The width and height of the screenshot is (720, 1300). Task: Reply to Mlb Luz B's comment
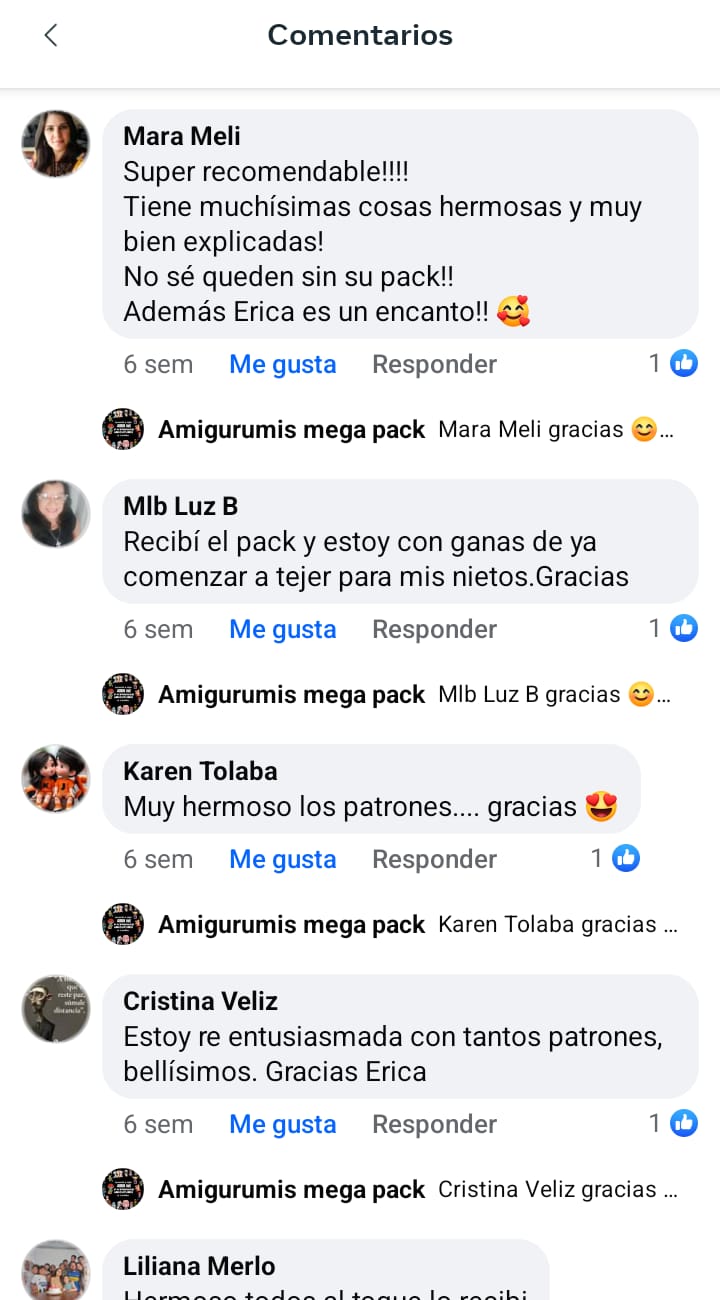tap(434, 629)
